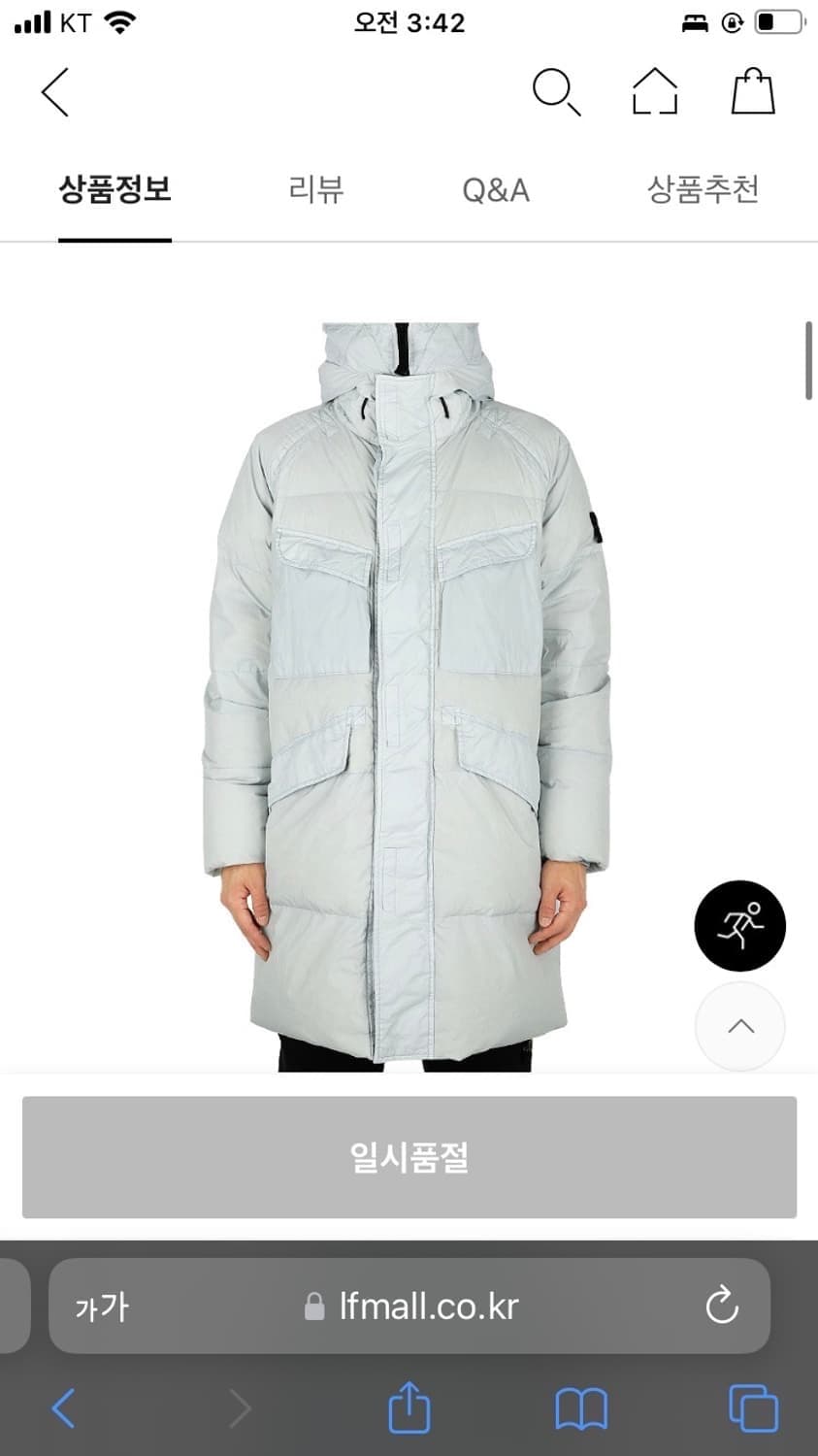Open the shopping bag icon
Screen dimensions: 818x1456
tap(752, 92)
